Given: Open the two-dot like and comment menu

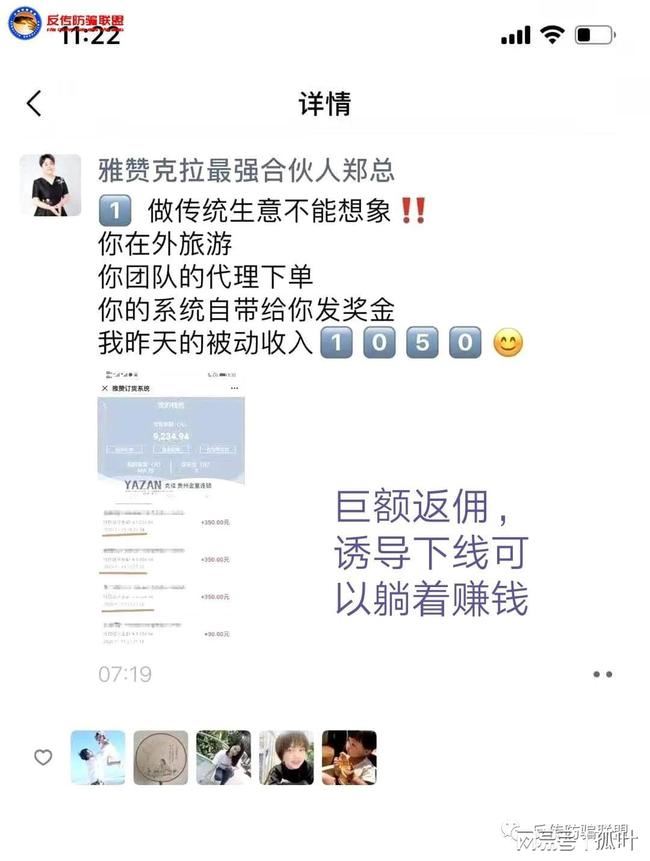Looking at the screenshot, I should pos(602,675).
